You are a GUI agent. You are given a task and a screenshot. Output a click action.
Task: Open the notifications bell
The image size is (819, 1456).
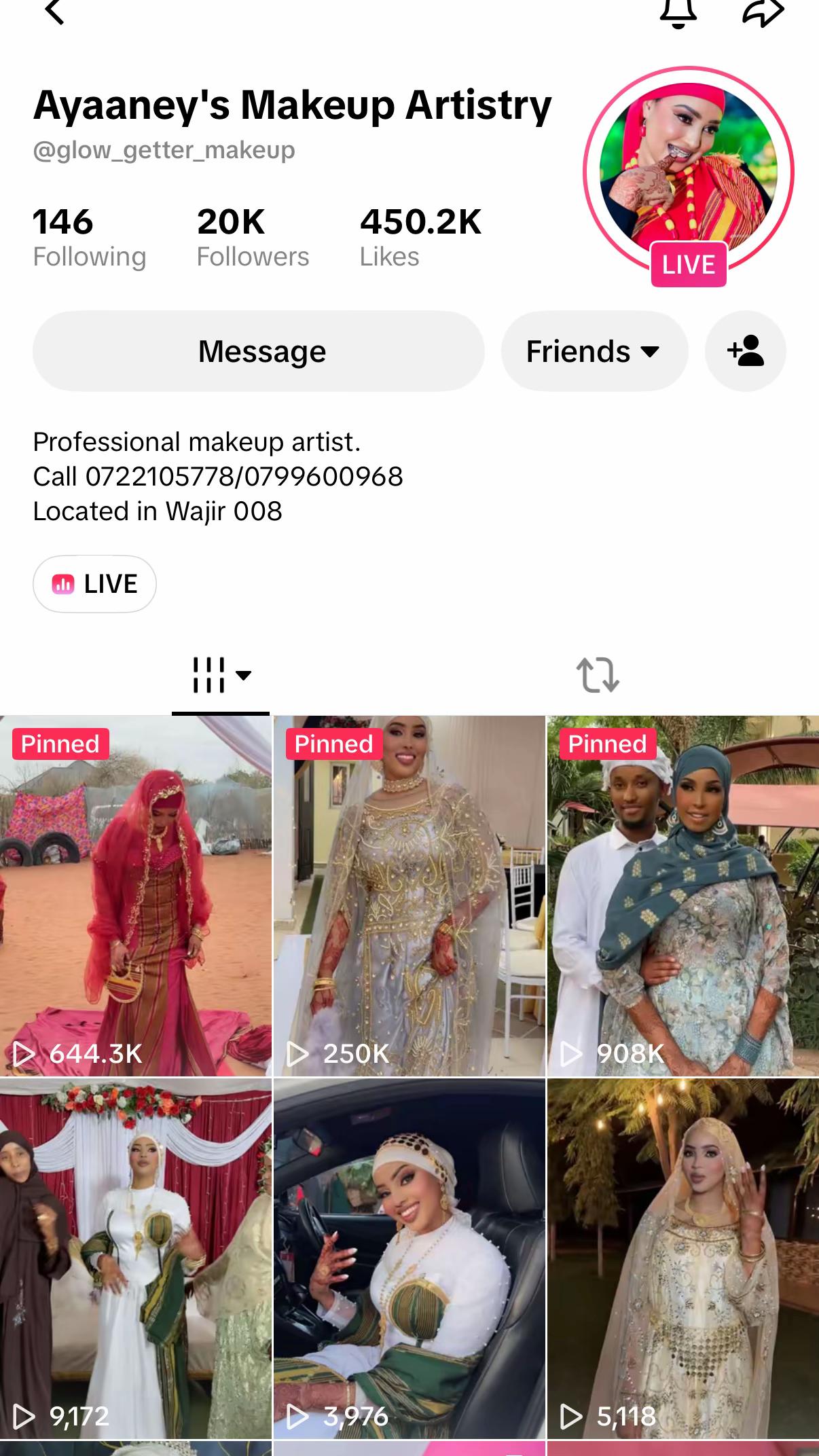pos(678,13)
